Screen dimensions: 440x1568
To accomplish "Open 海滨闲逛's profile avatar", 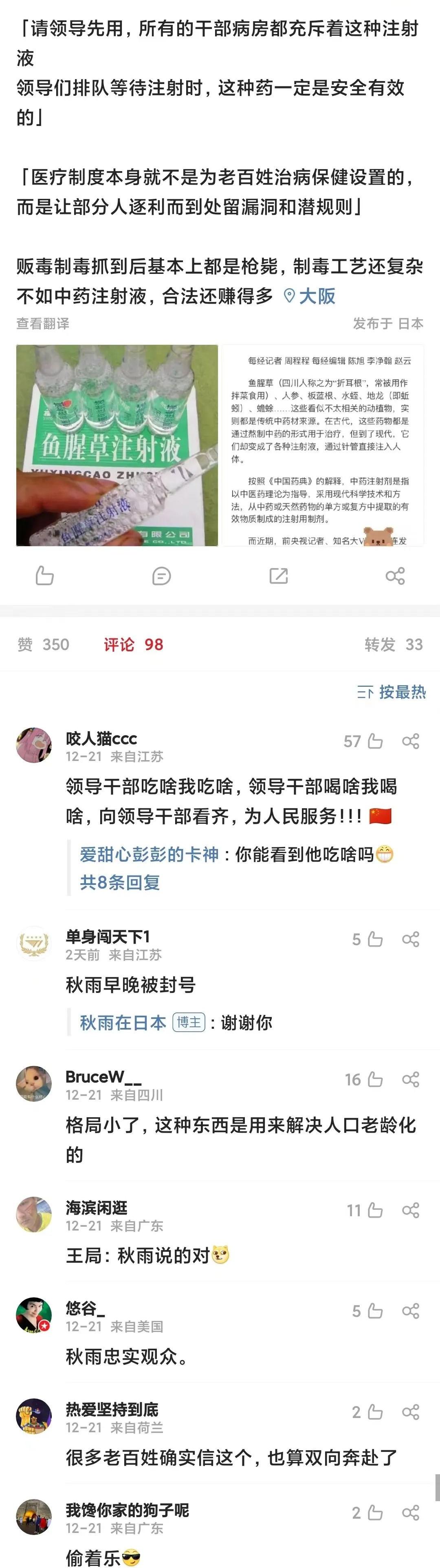I will 33,1214.
